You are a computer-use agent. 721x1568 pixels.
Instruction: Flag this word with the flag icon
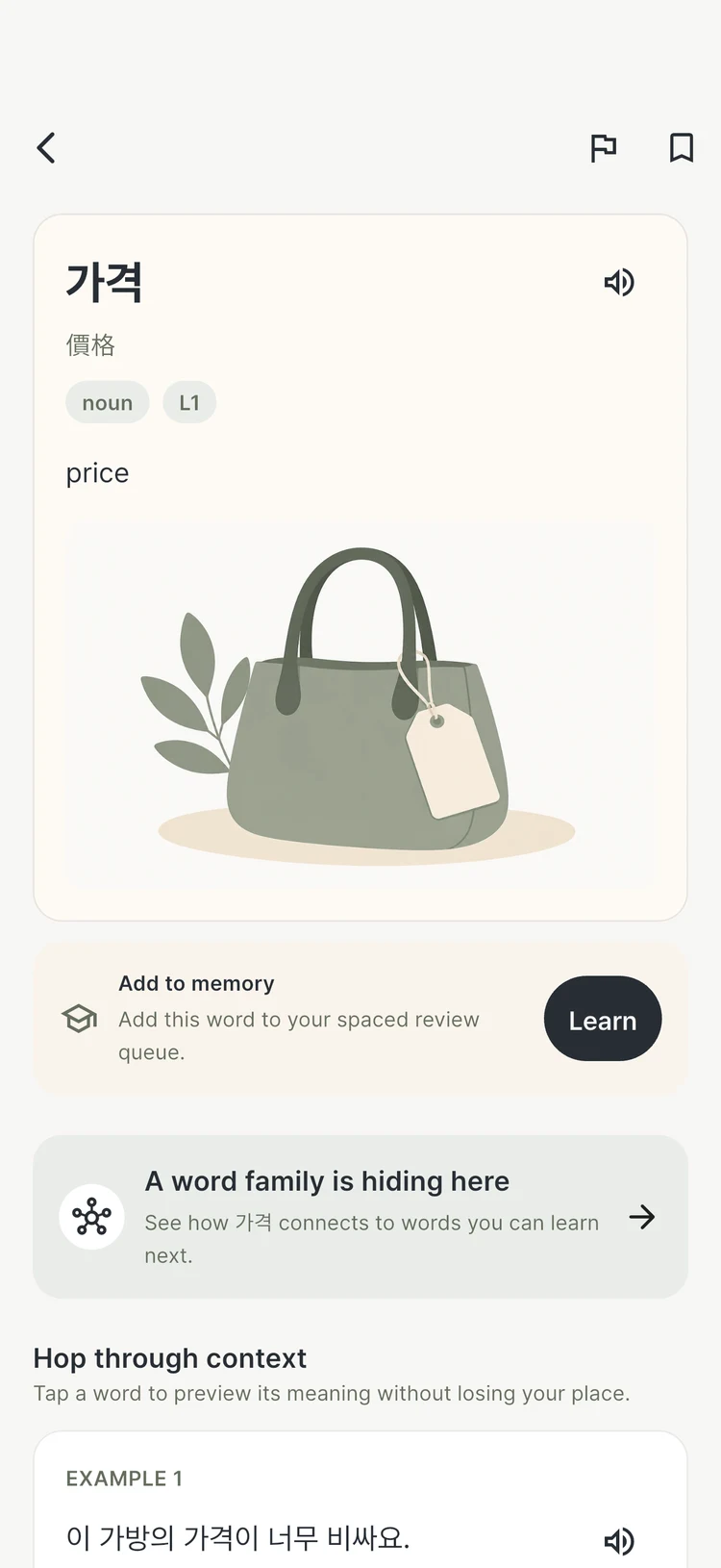603,148
